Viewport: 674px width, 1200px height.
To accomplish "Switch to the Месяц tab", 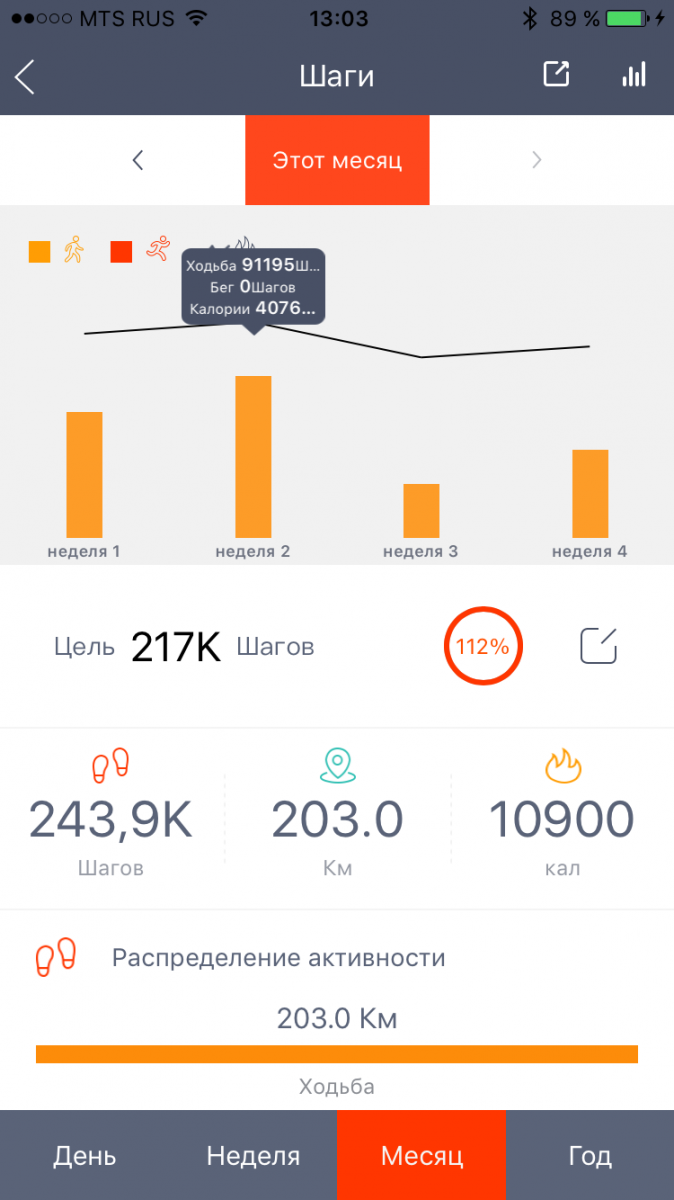I will (x=421, y=1156).
